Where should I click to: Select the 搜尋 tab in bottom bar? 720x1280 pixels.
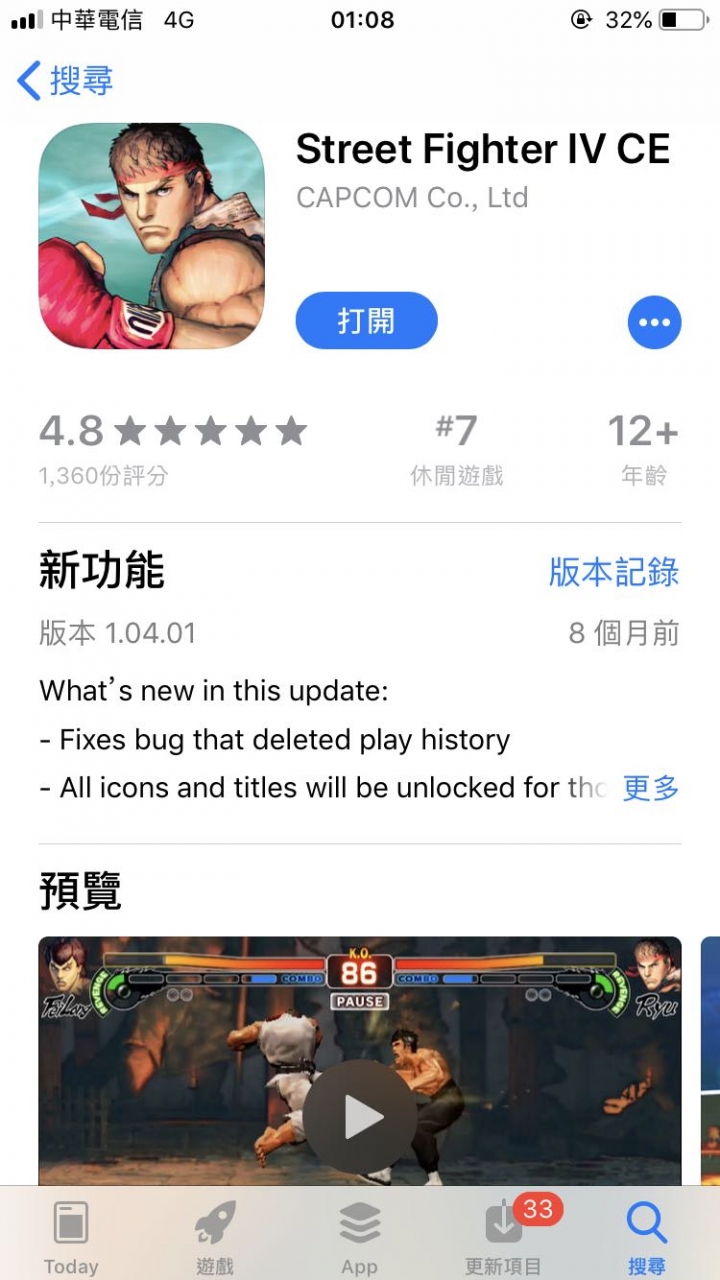[x=647, y=1237]
